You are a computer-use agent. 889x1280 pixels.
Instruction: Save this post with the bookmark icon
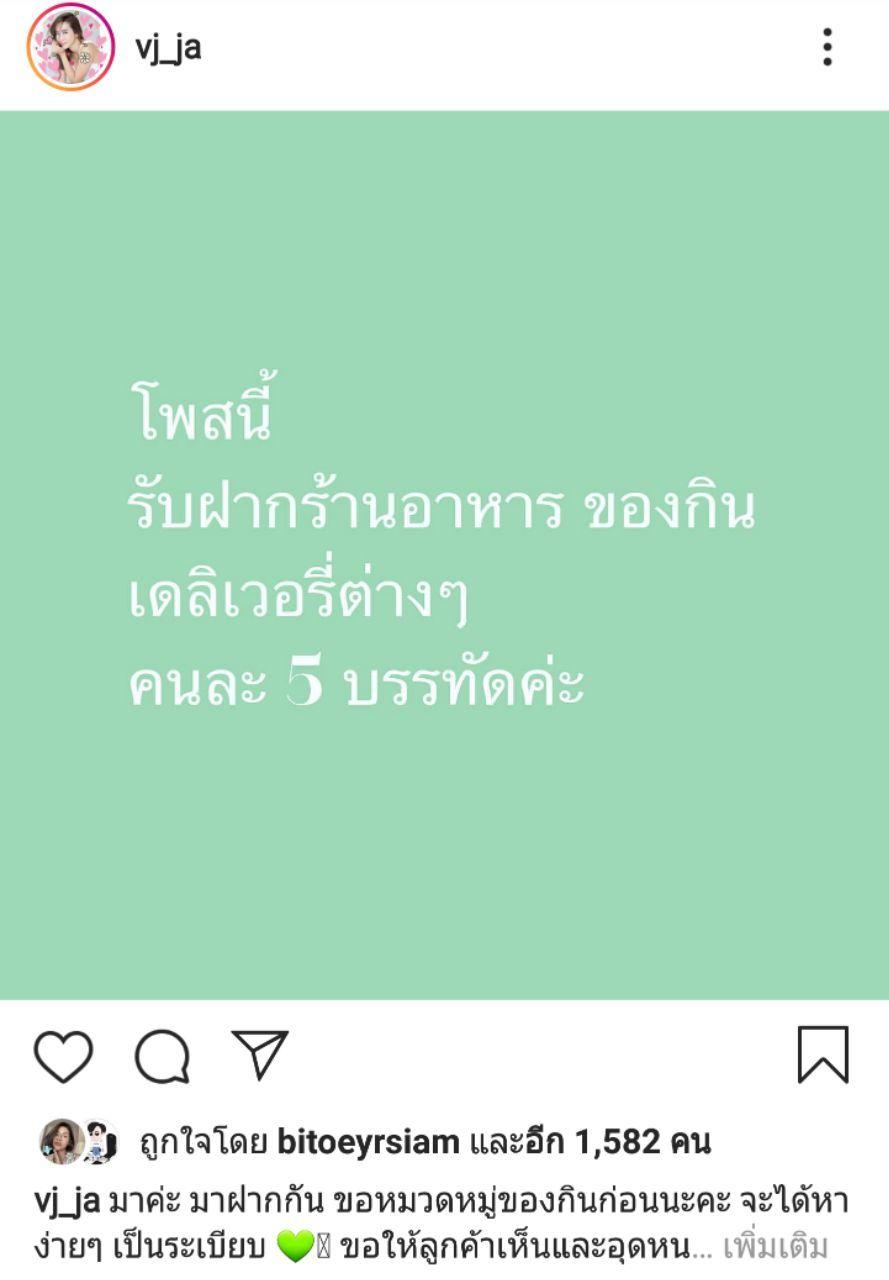tap(822, 1055)
